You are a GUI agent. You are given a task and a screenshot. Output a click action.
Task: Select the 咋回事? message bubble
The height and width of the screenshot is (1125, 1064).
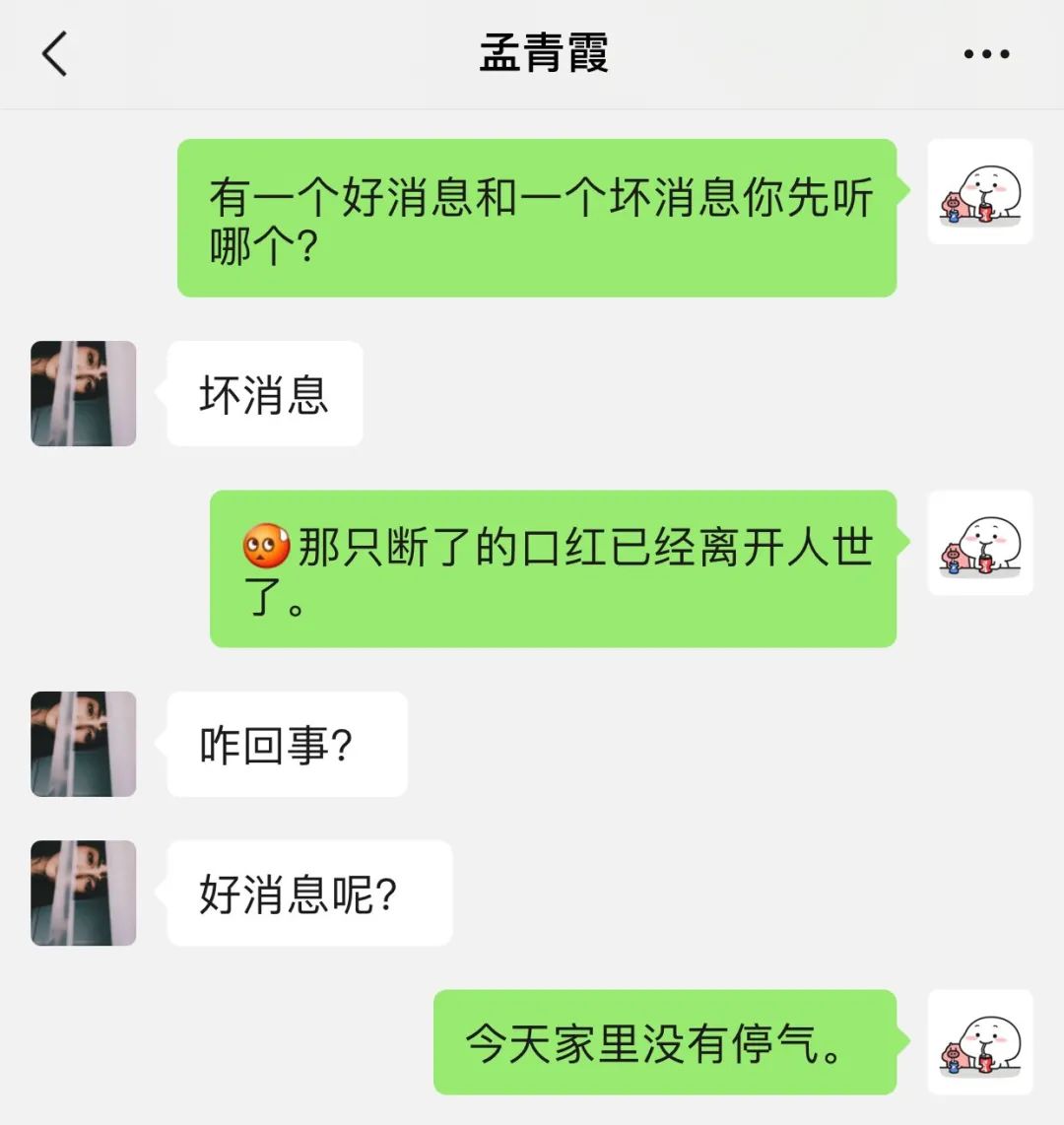click(286, 744)
